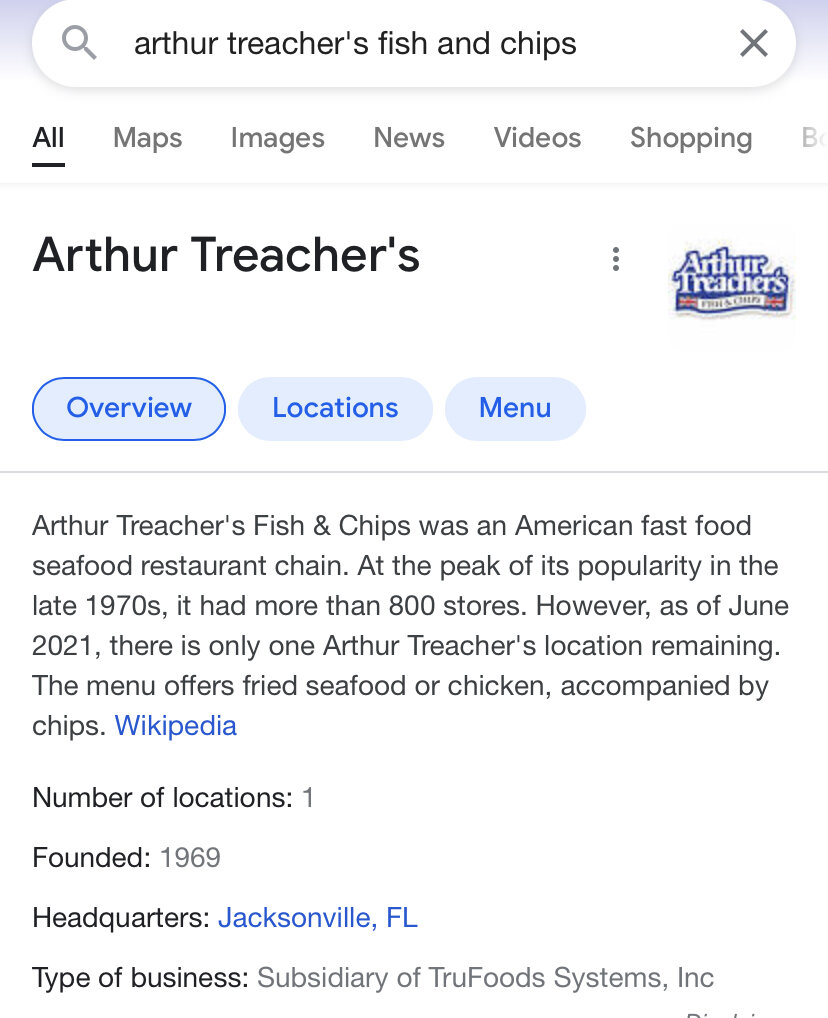This screenshot has width=828, height=1018.
Task: Go to the Shopping tab
Action: [690, 138]
